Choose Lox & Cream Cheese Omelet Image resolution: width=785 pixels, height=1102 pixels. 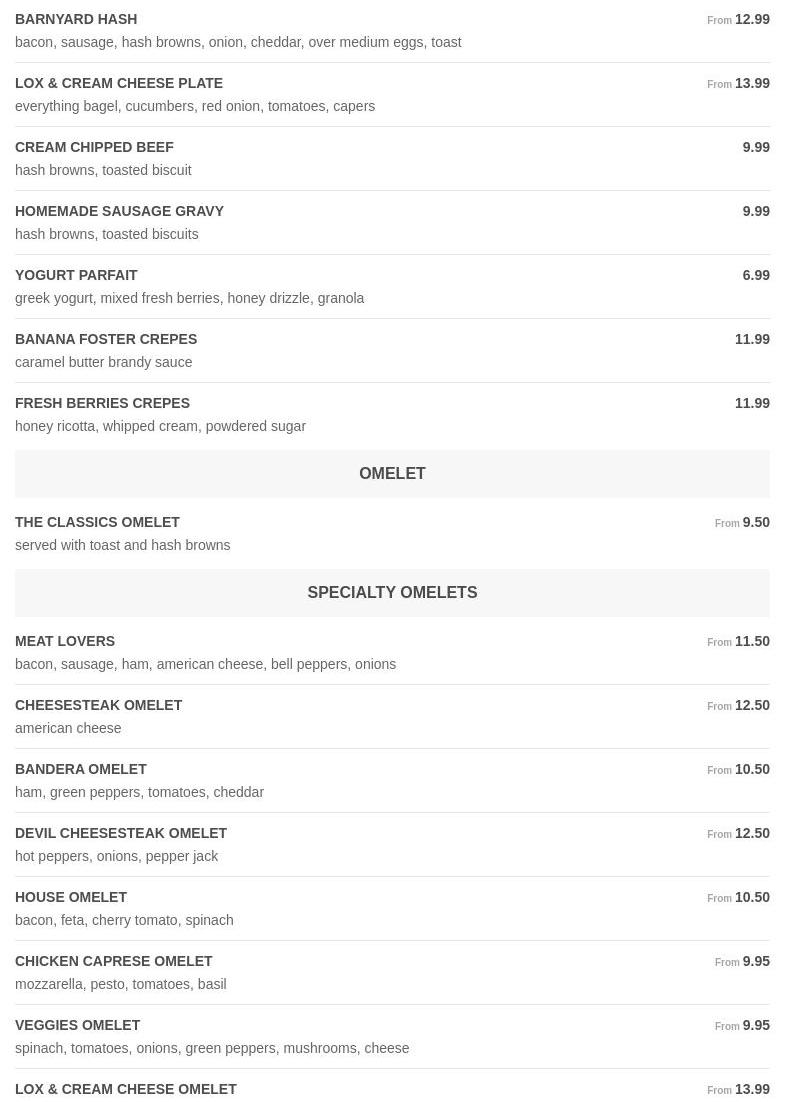coord(126,1089)
